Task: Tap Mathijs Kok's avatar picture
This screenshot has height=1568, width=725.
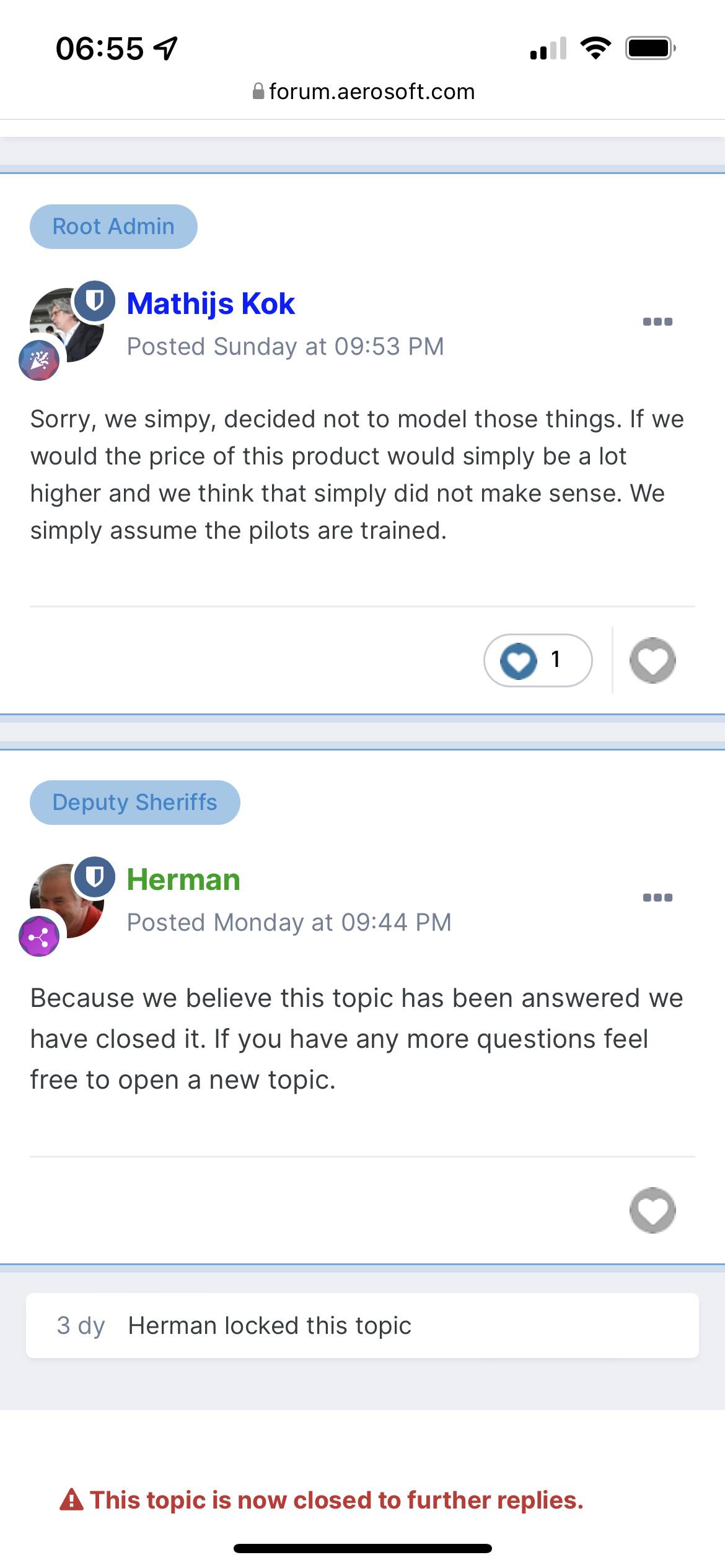Action: (x=67, y=325)
